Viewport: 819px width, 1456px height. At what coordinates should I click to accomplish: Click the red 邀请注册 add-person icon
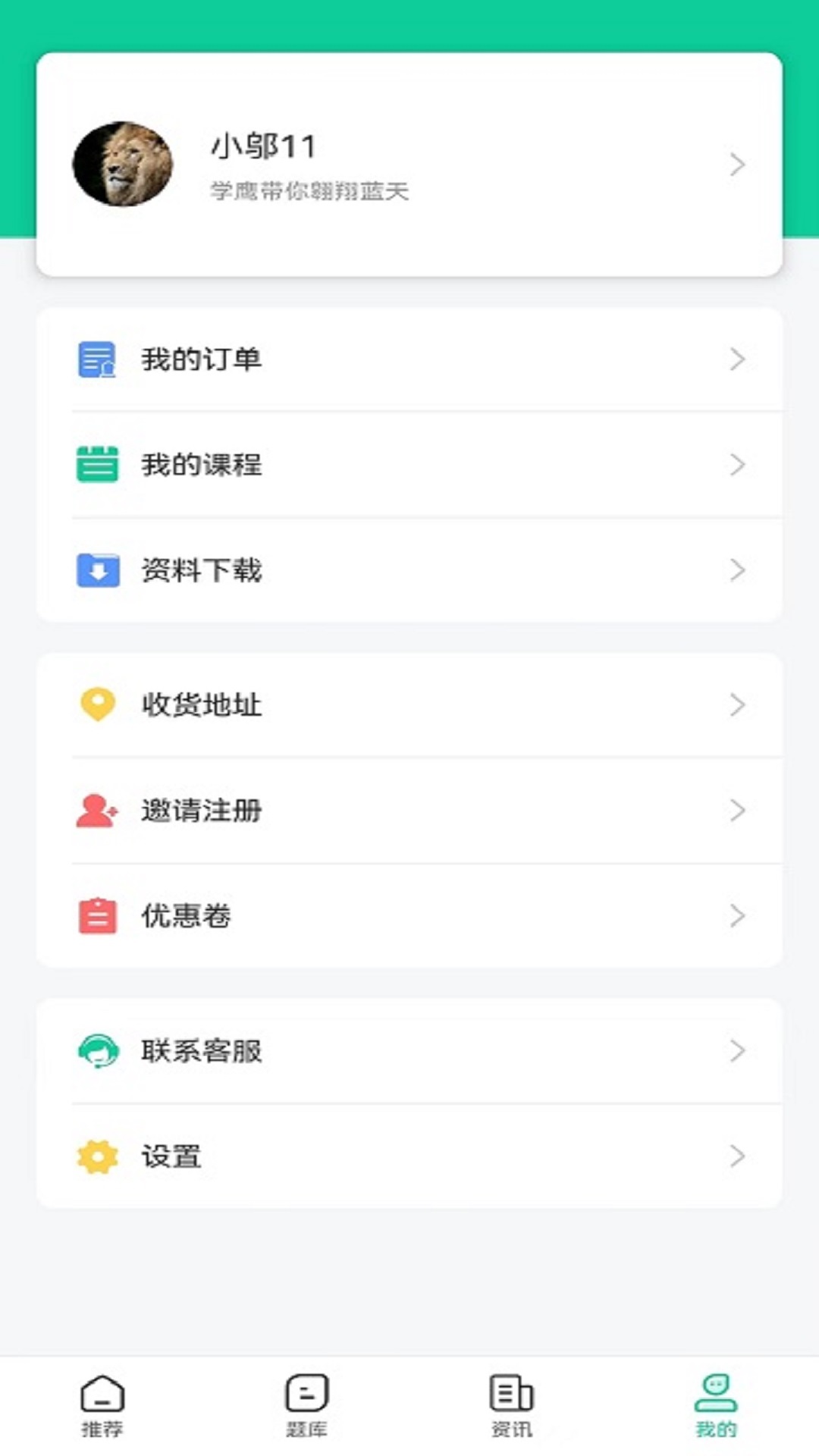(x=96, y=811)
